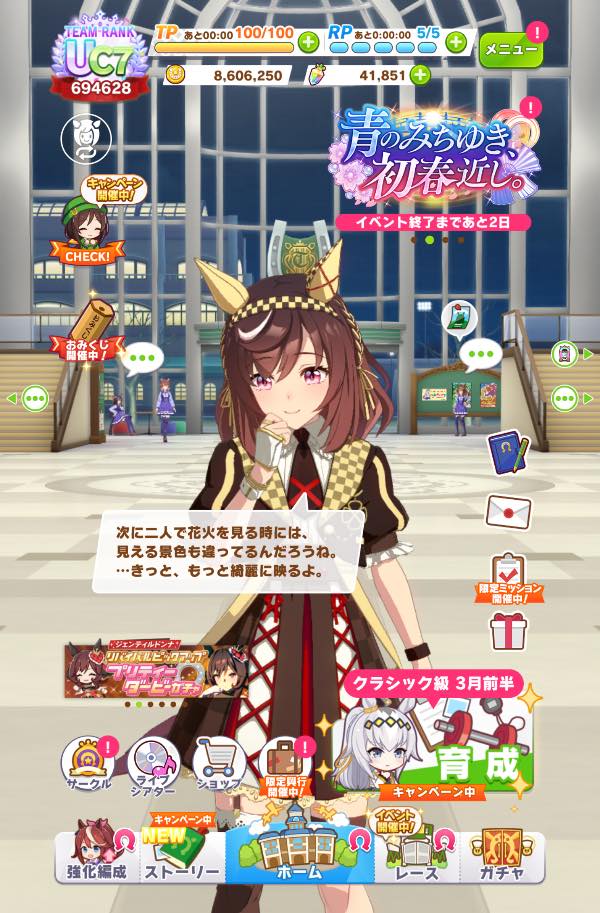Tap the plus button next to RP
Screen dimensions: 600x913
456,42
